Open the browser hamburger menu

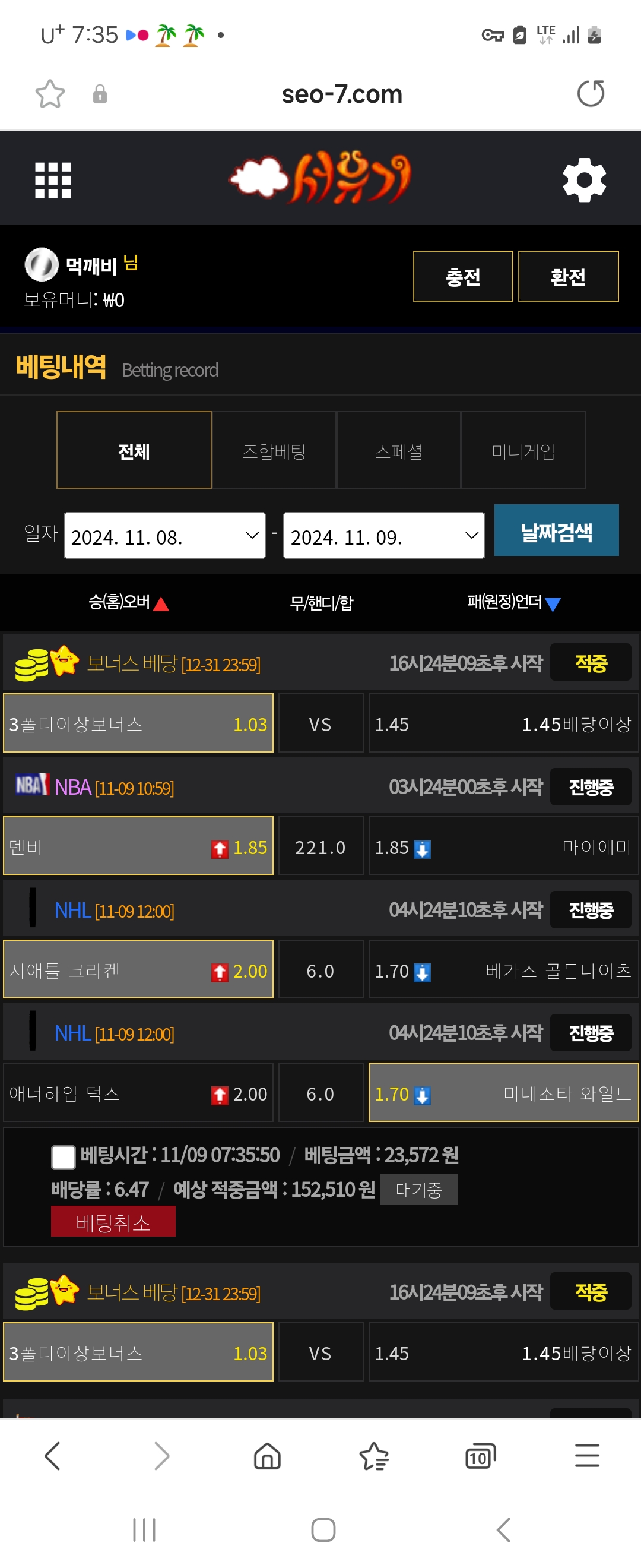click(x=587, y=1456)
